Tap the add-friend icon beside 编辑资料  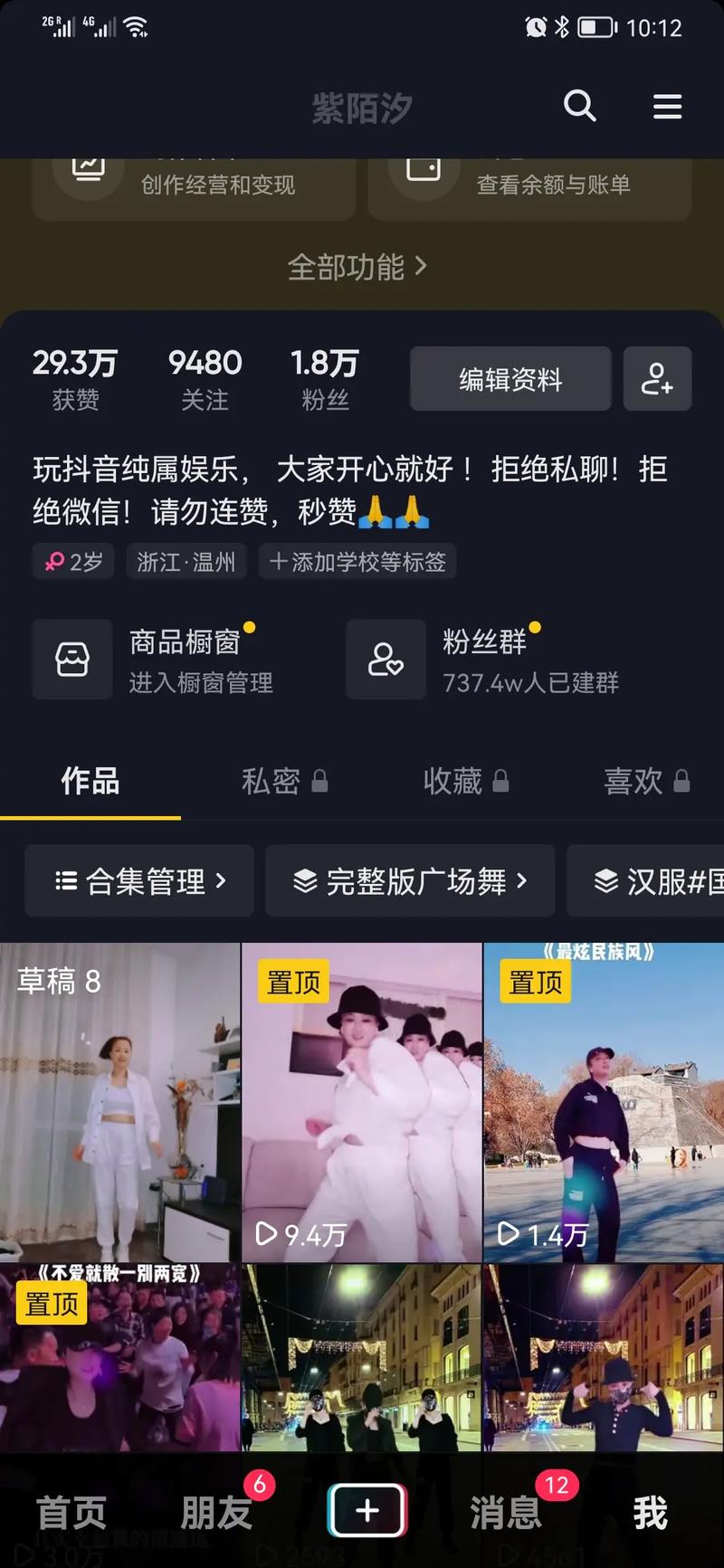pyautogui.click(x=658, y=379)
